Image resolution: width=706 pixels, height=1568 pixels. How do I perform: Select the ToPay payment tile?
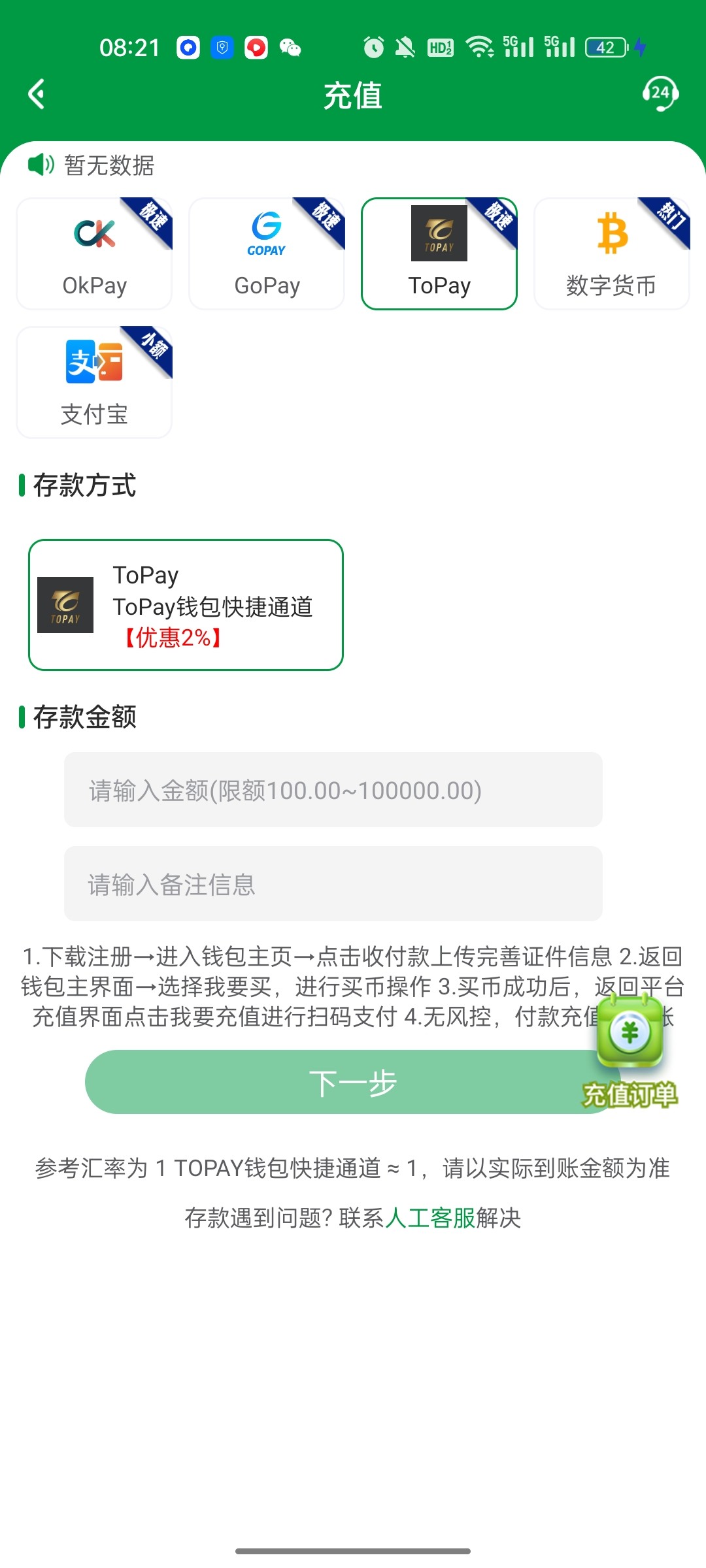439,253
